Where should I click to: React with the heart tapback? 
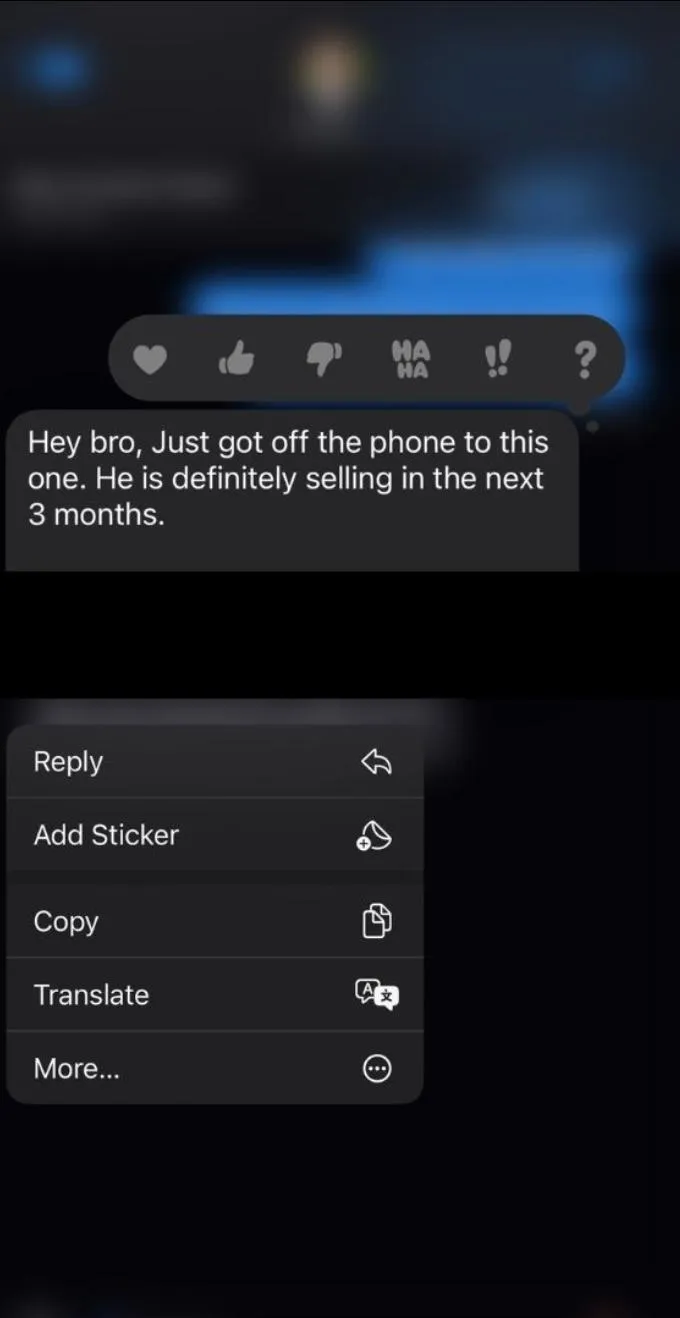(150, 359)
